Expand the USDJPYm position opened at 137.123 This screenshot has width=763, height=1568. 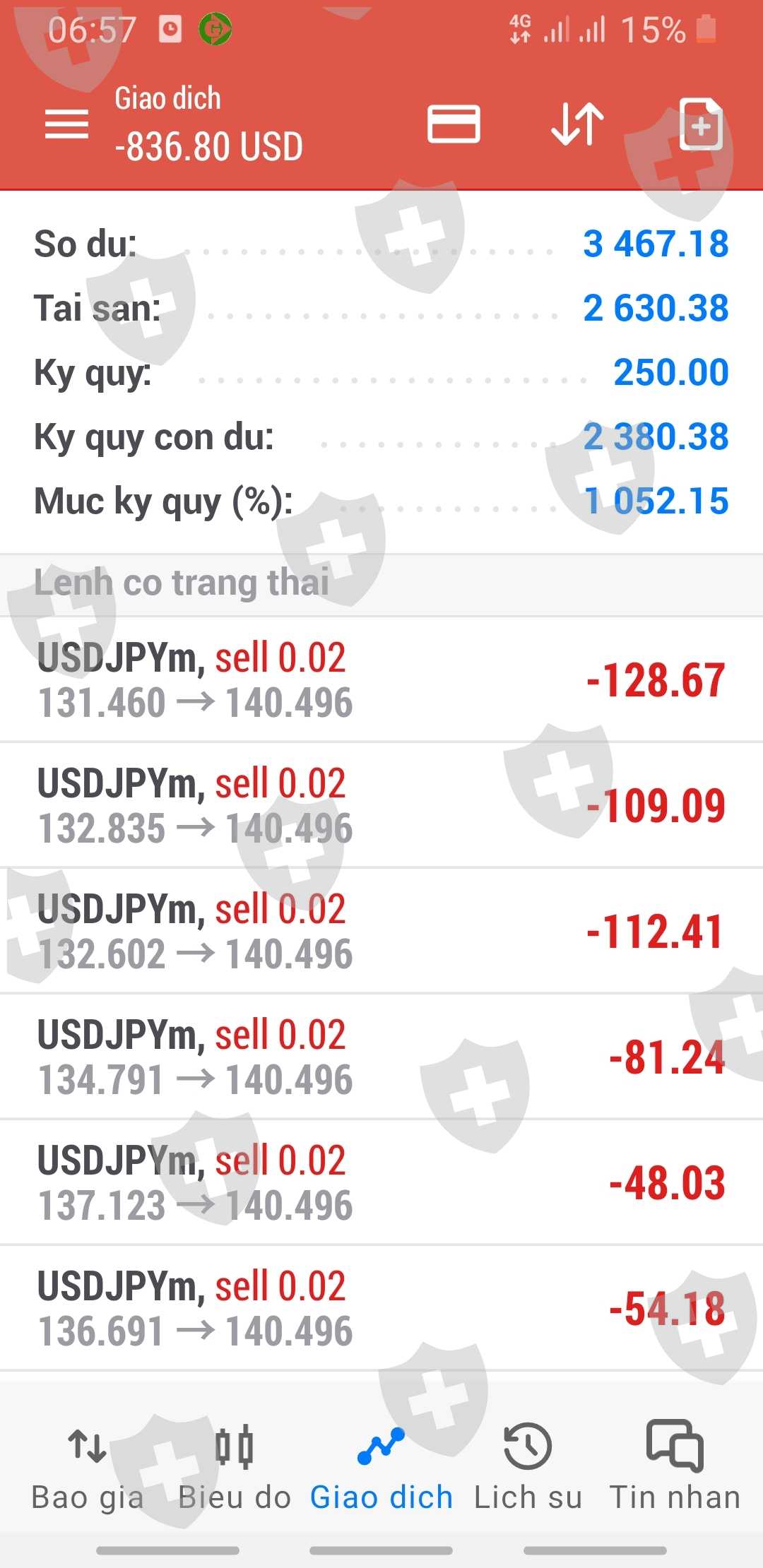(x=381, y=1182)
